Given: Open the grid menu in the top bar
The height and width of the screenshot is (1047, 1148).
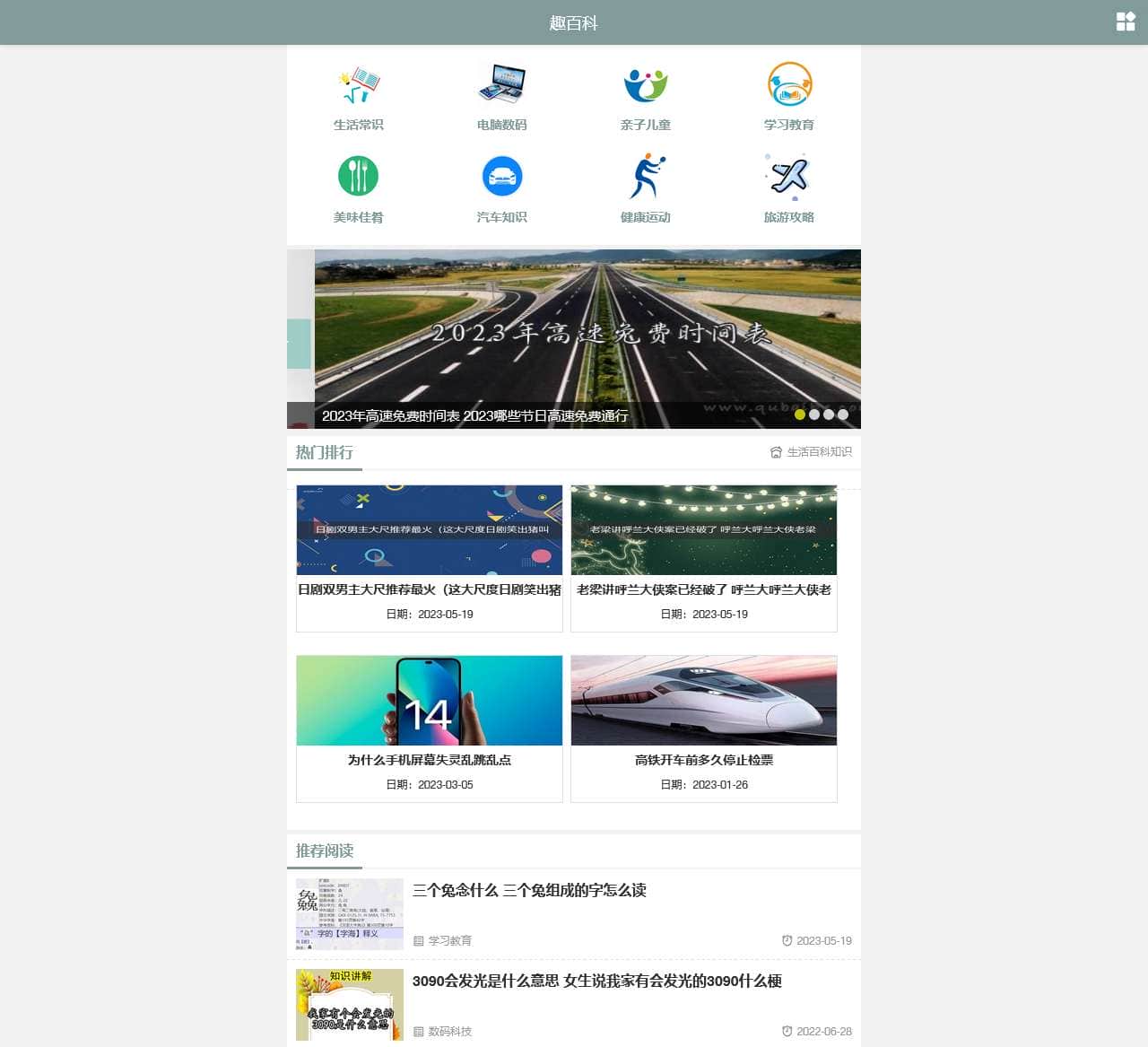Looking at the screenshot, I should 1125,22.
